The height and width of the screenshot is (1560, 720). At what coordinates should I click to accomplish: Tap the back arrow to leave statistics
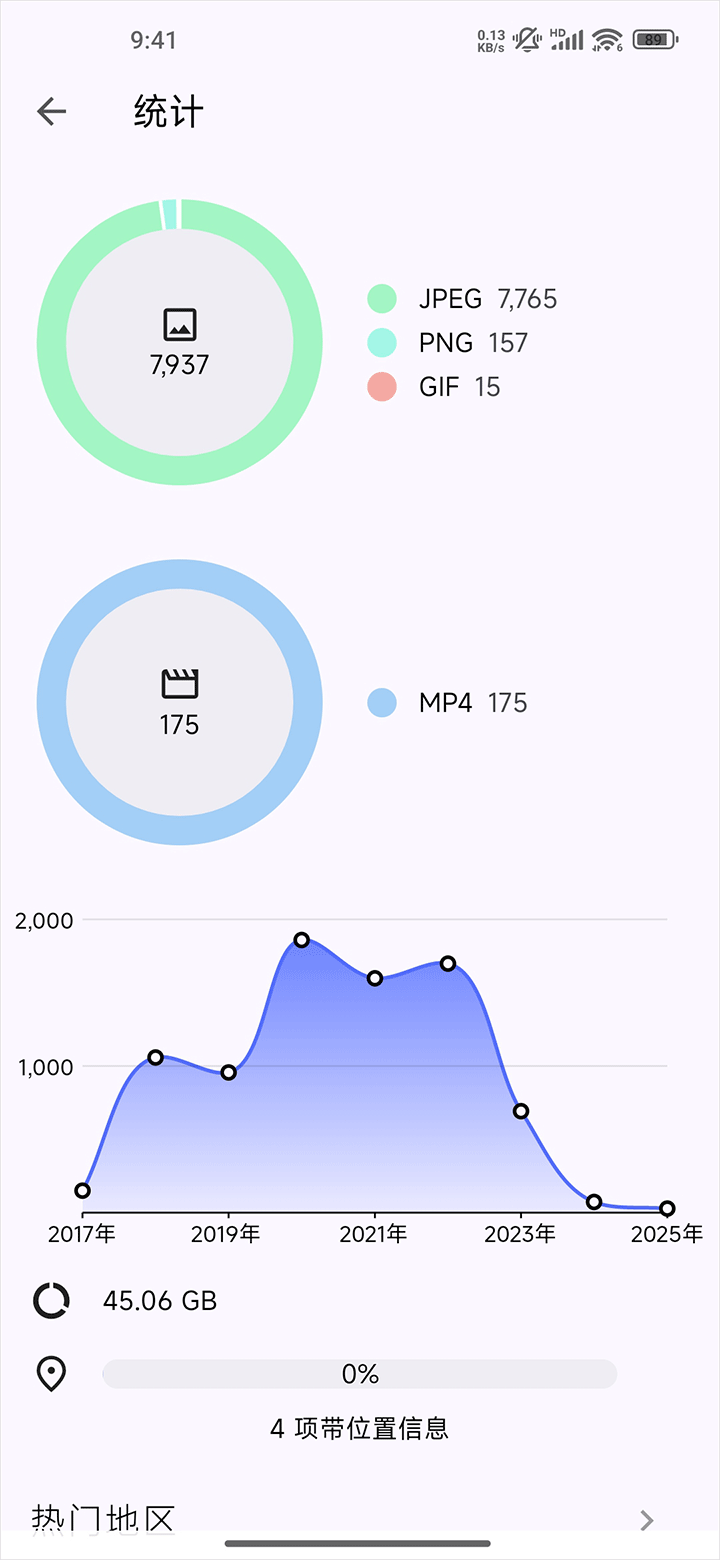coord(52,111)
